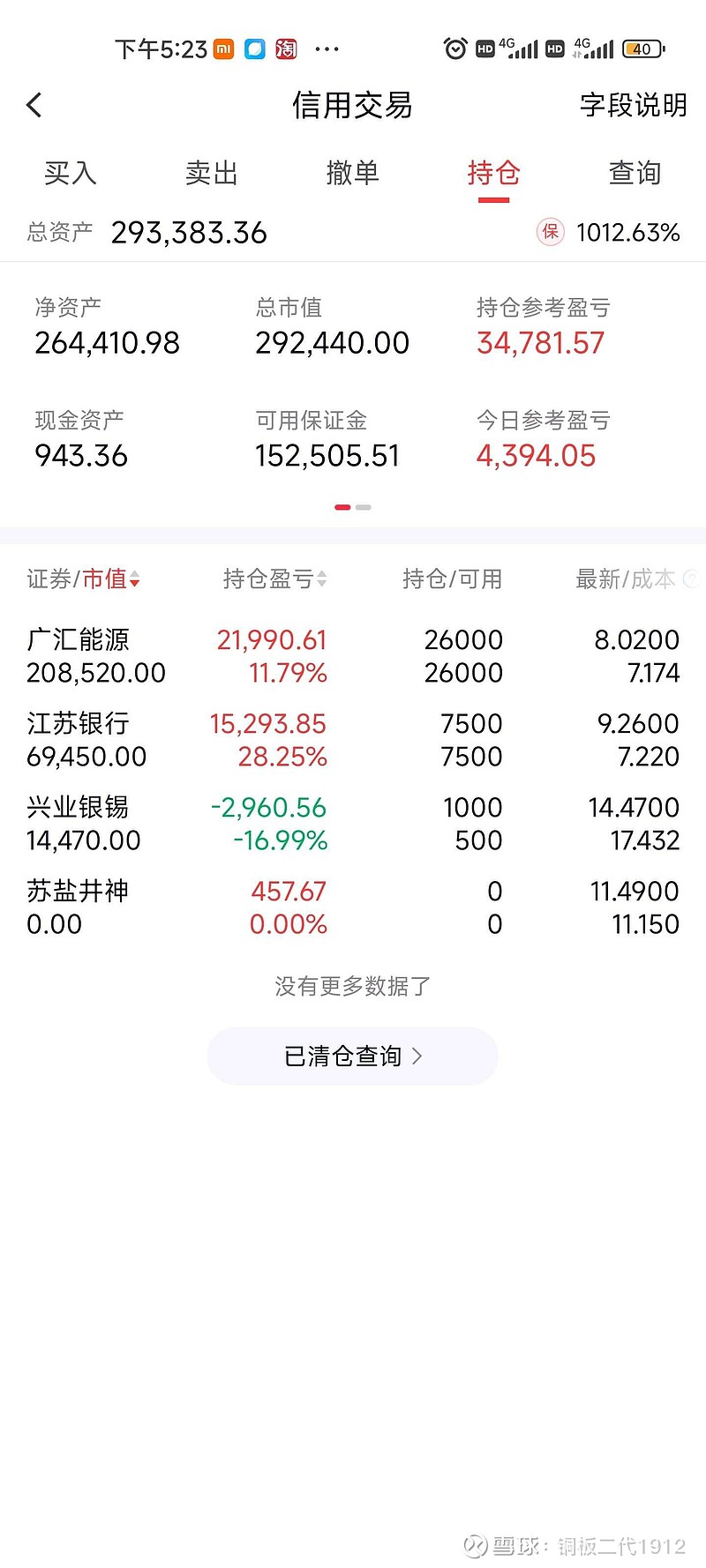Image resolution: width=706 pixels, height=1568 pixels.
Task: Tap the alarm clock icon in status bar
Action: 455,48
